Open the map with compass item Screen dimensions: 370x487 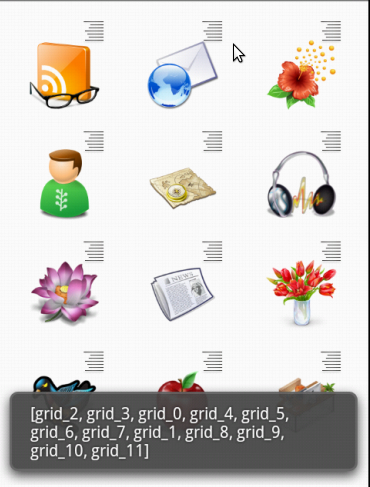[x=183, y=188]
